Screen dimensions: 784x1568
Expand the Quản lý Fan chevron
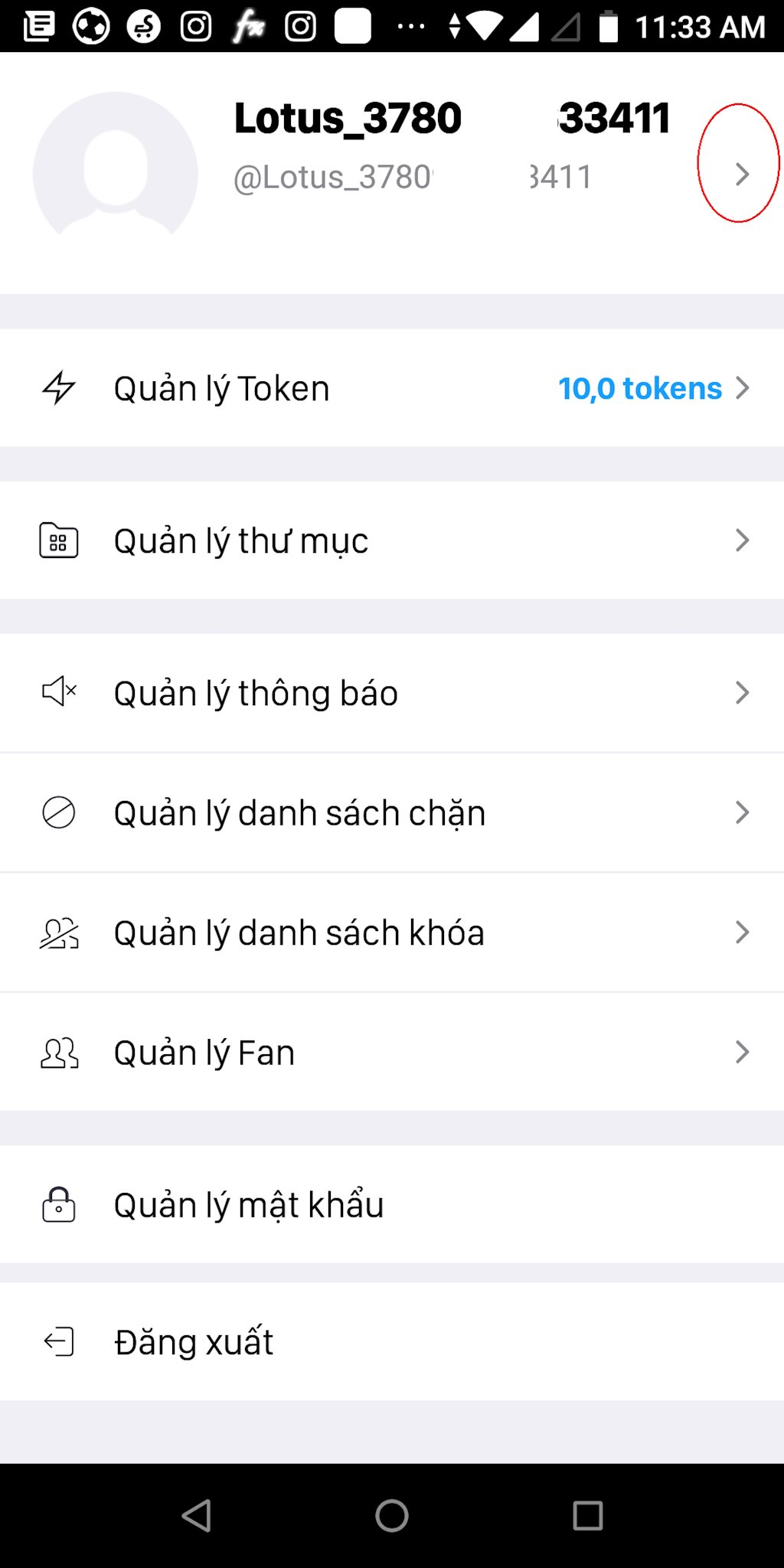pyautogui.click(x=741, y=1052)
